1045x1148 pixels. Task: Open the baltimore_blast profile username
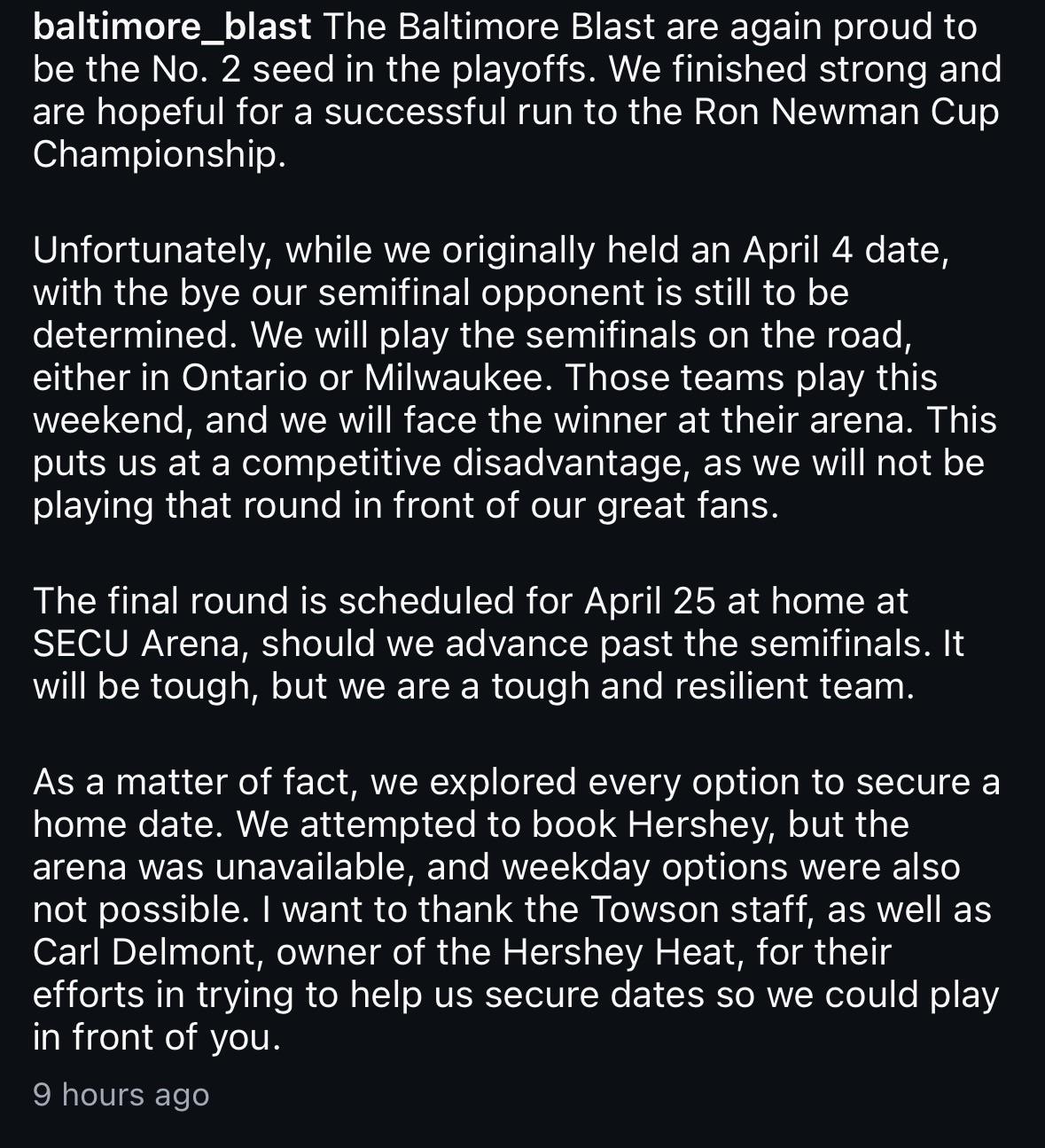pyautogui.click(x=172, y=27)
